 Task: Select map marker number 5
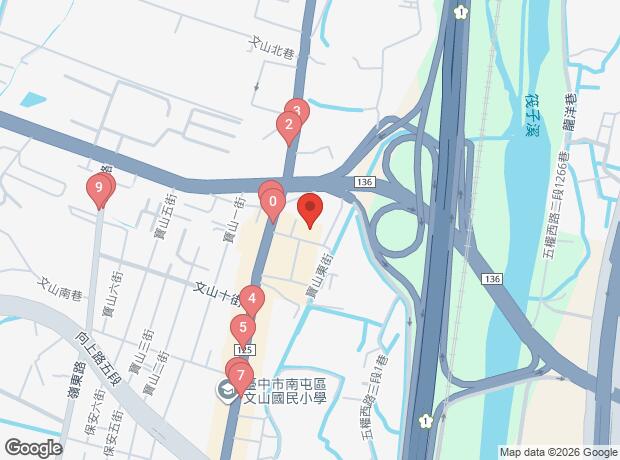(x=242, y=326)
